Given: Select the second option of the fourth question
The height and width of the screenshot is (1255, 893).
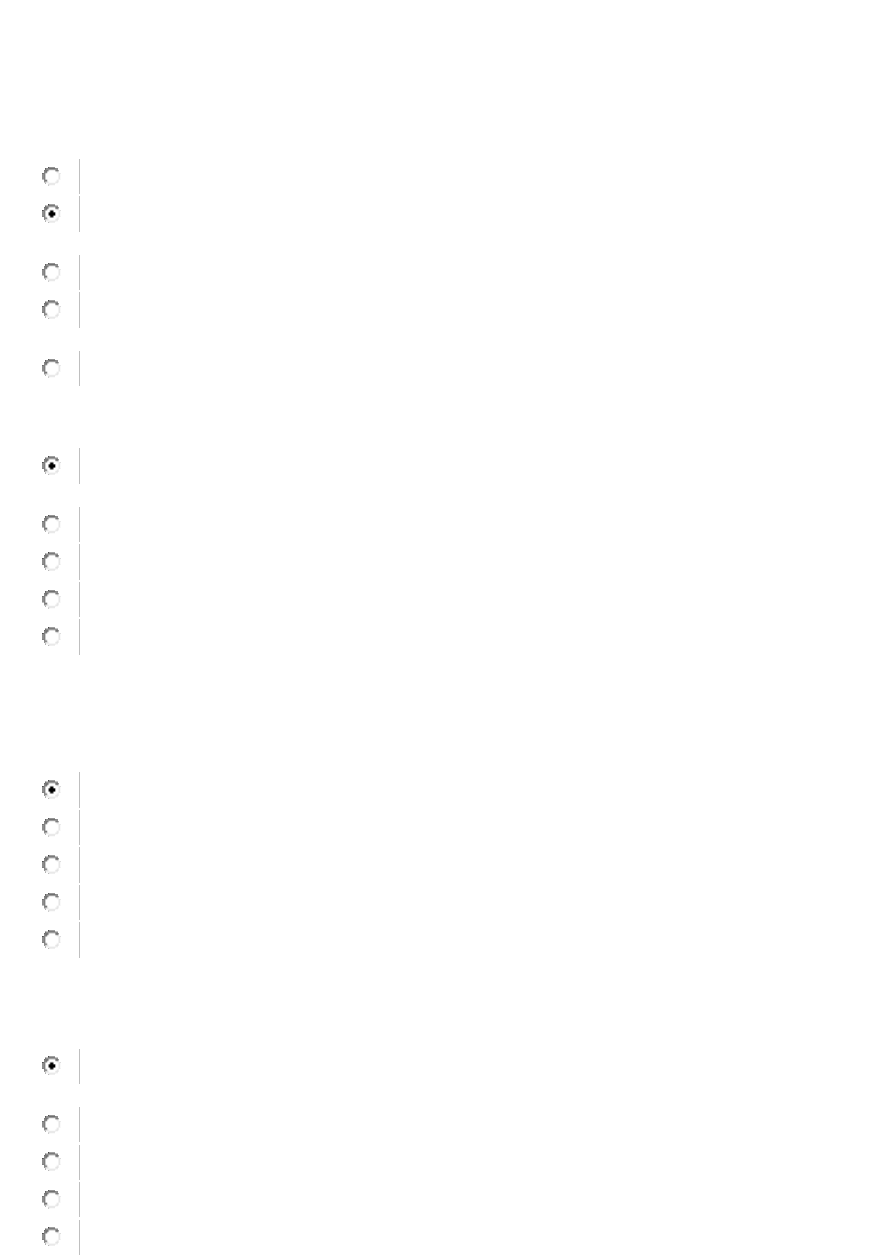Looking at the screenshot, I should point(51,1124).
